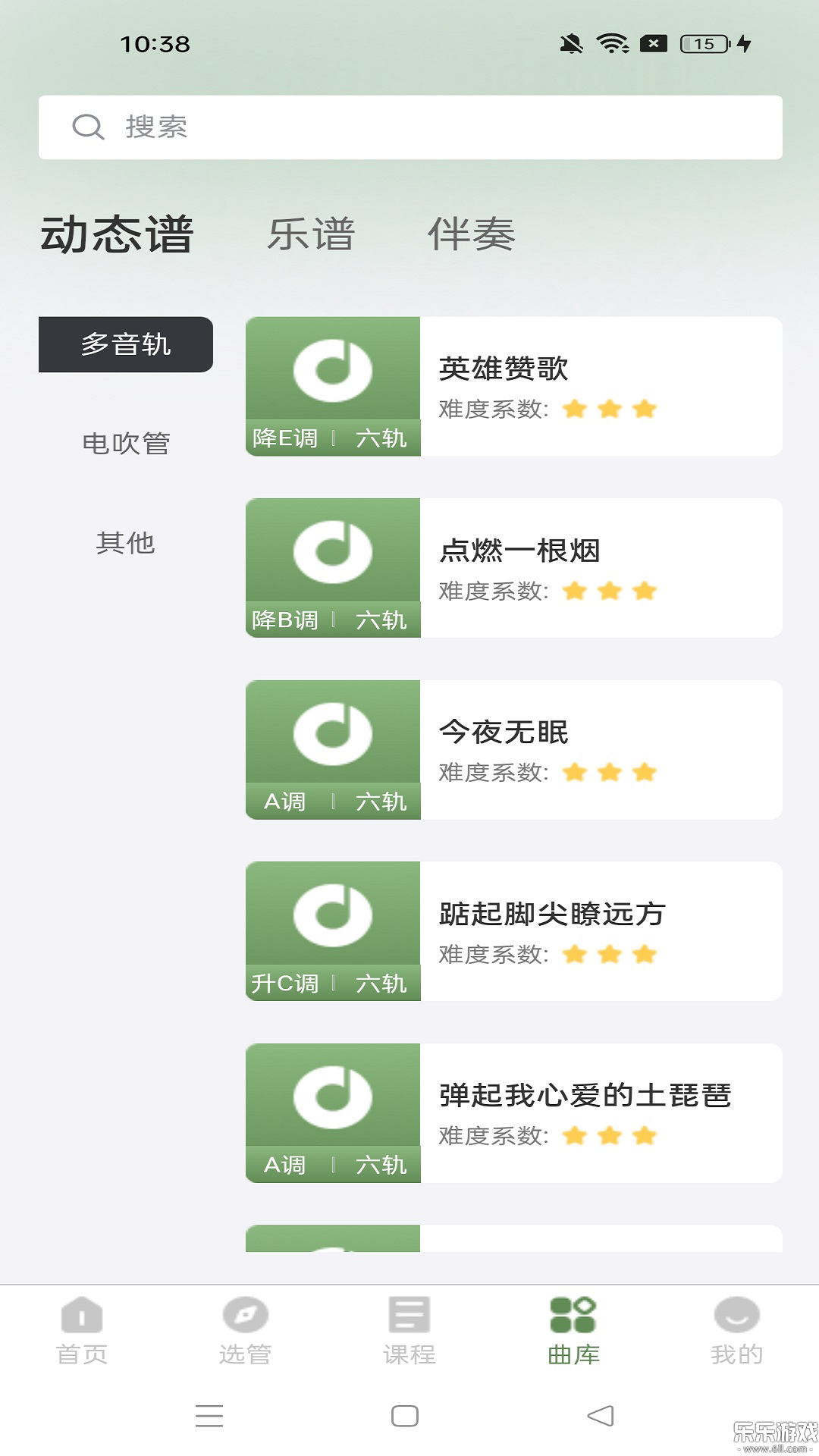
Task: Expand the A调 label on 弹起我心爱的土琵琶
Action: [x=332, y=1165]
